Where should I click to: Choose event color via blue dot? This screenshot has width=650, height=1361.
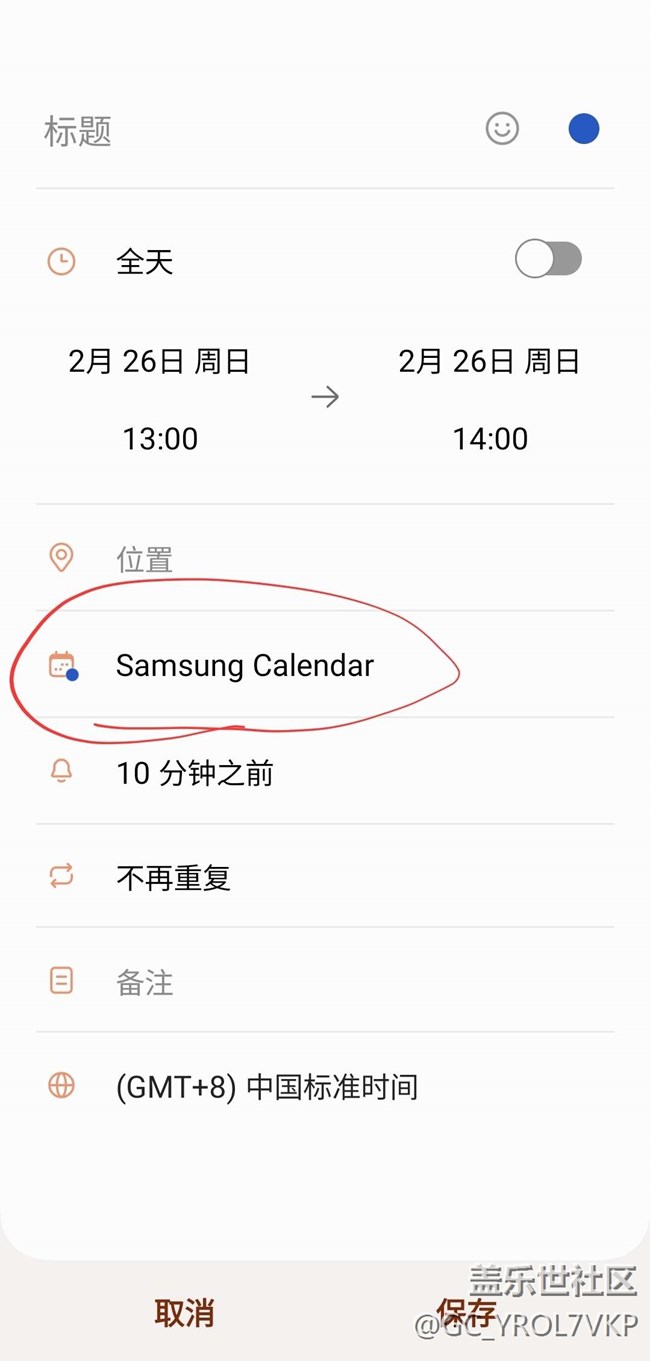[x=583, y=129]
